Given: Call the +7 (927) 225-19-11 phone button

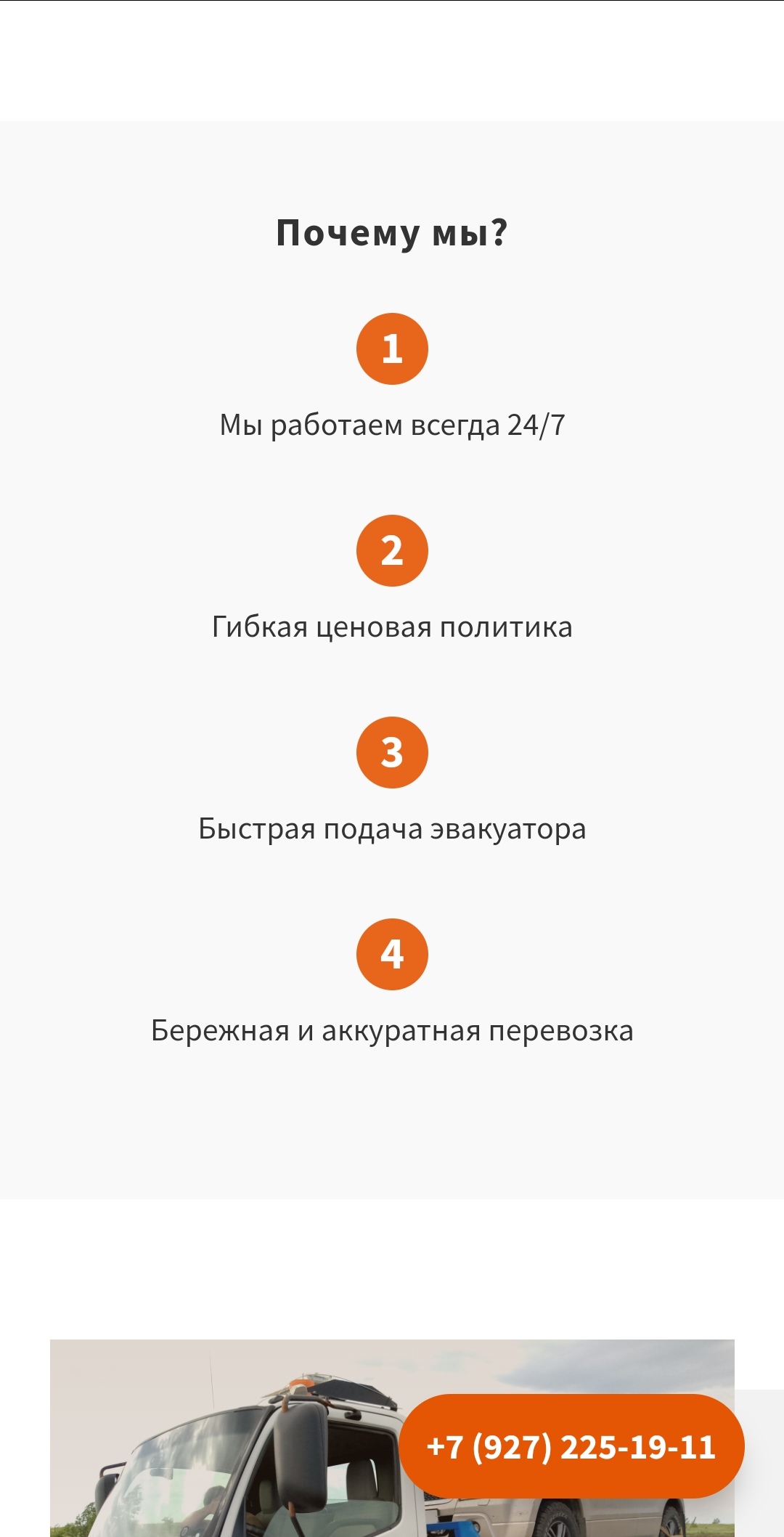Looking at the screenshot, I should [571, 1447].
